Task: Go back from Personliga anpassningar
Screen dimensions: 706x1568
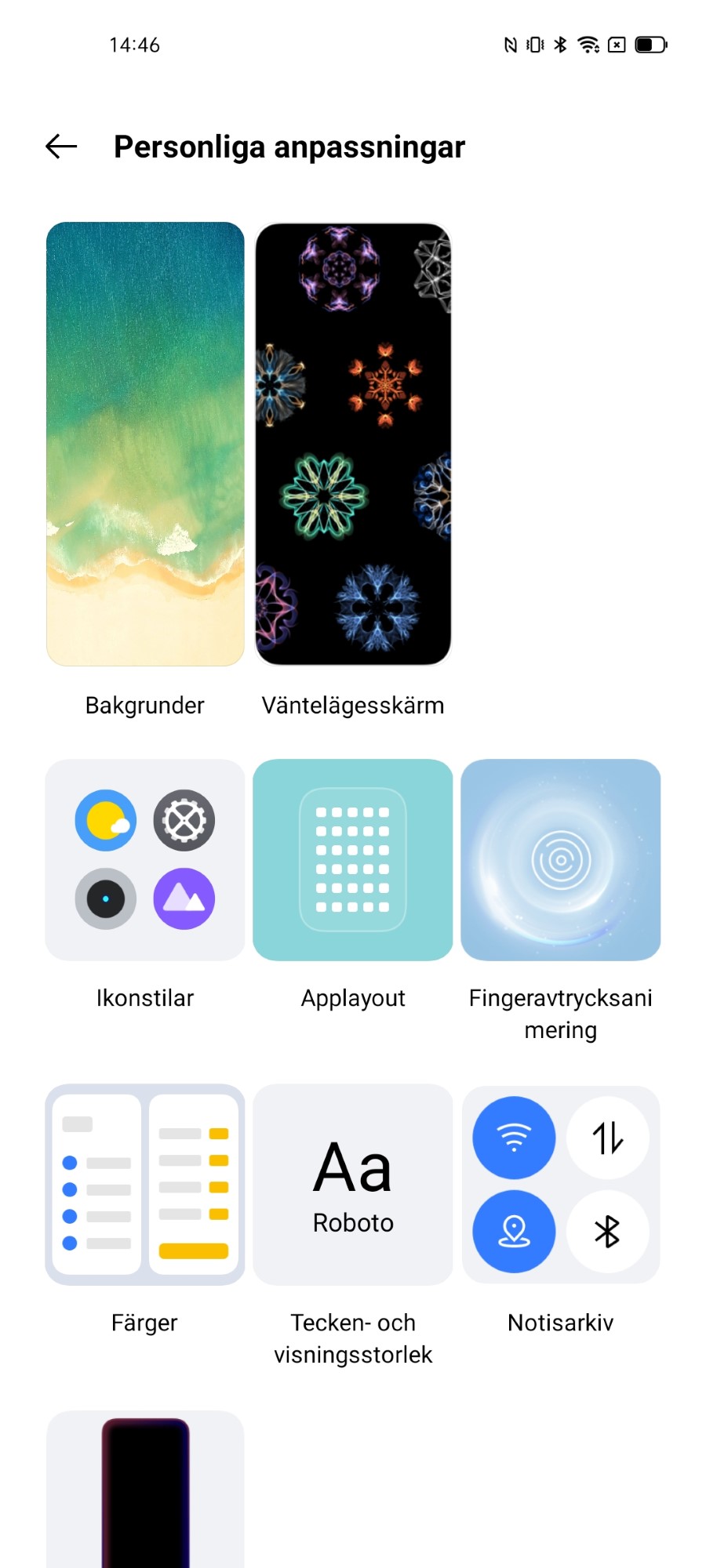Action: [x=61, y=147]
